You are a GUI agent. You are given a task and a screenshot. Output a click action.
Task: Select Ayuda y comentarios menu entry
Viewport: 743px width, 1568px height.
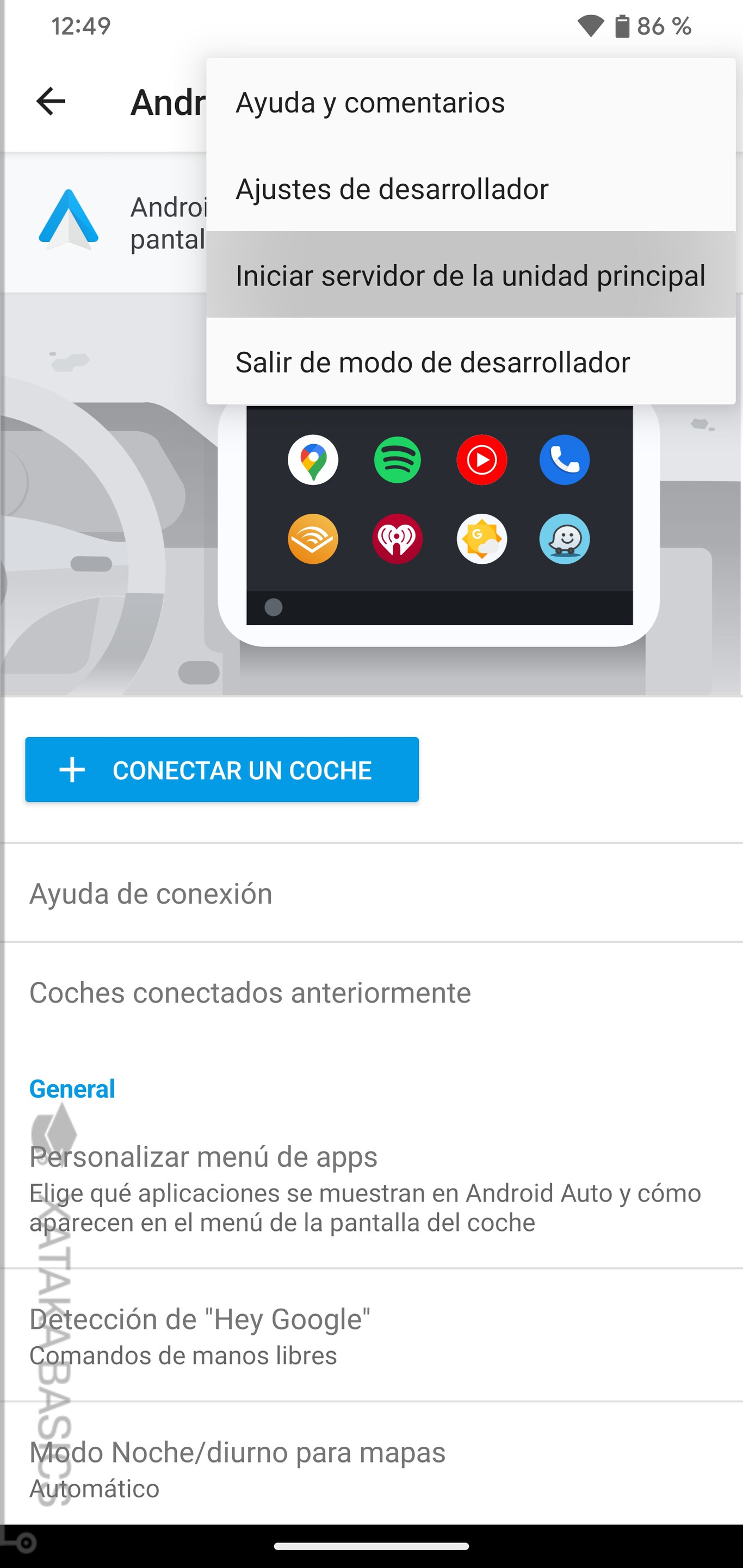[370, 102]
